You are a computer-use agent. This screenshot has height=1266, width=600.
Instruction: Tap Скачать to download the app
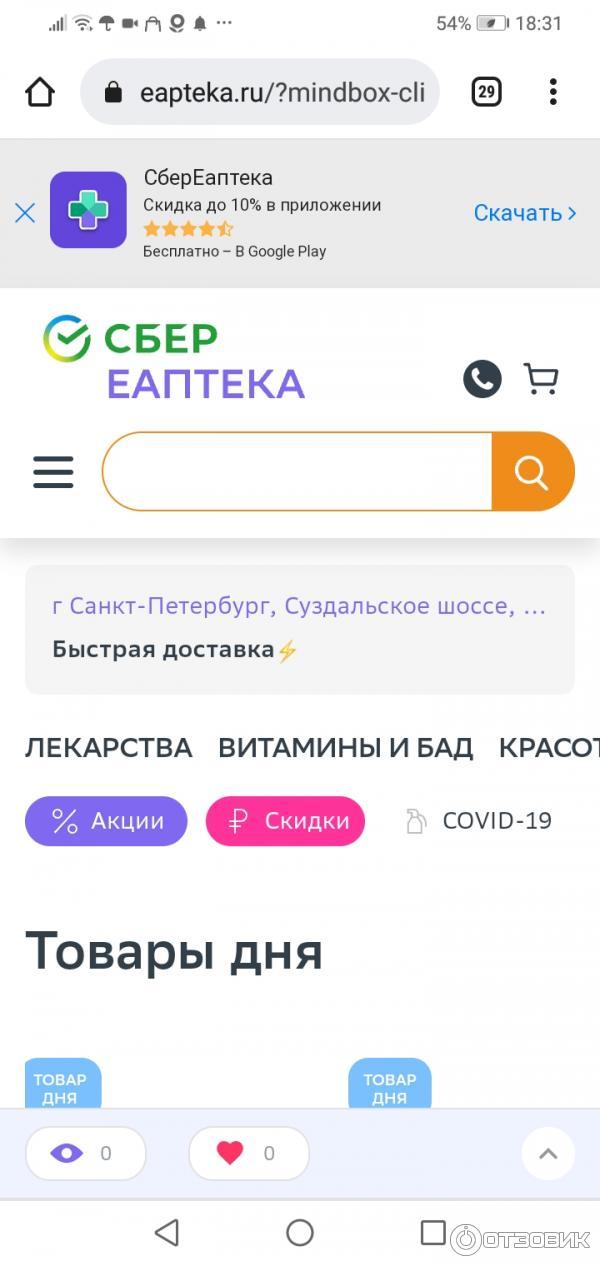[524, 213]
